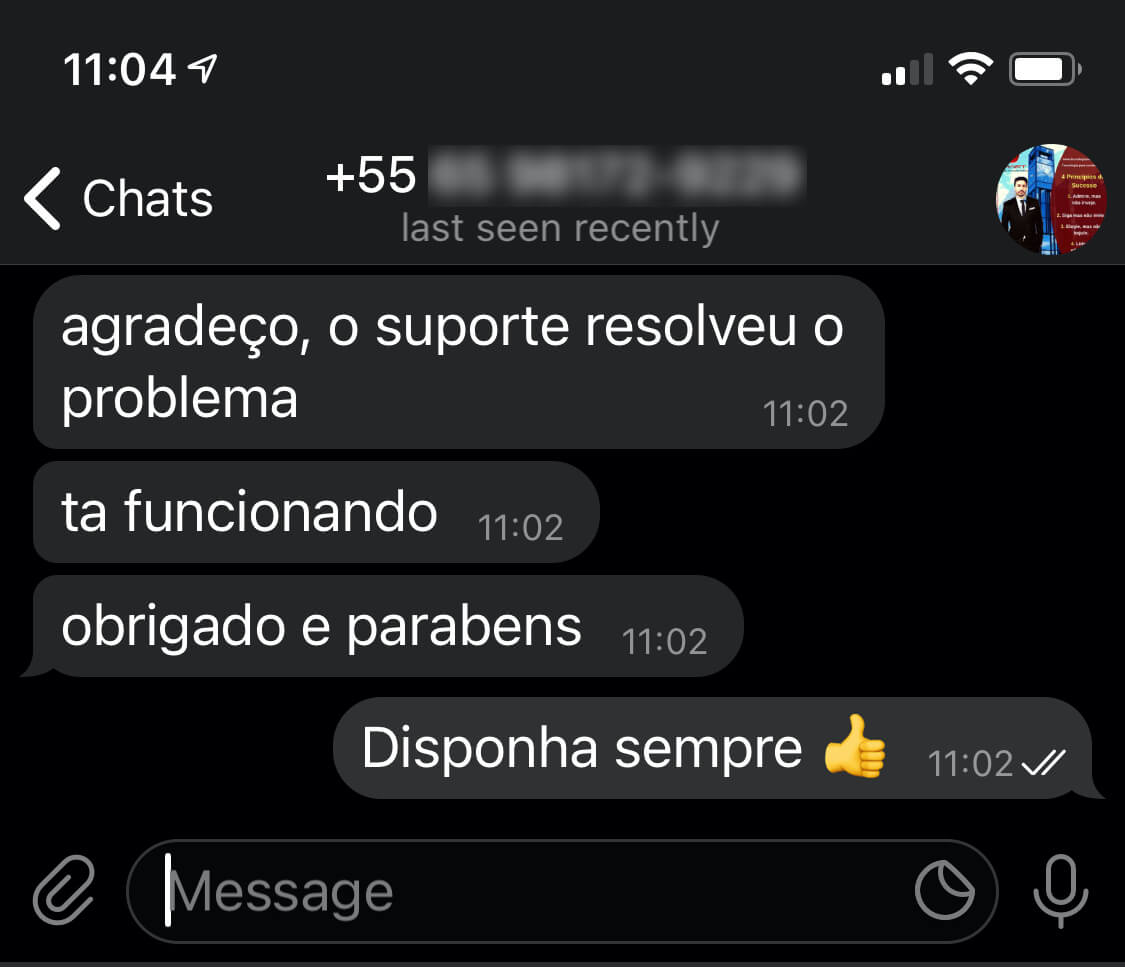Focus the Message input field
Screen dimensions: 1125x967
[x=530, y=891]
